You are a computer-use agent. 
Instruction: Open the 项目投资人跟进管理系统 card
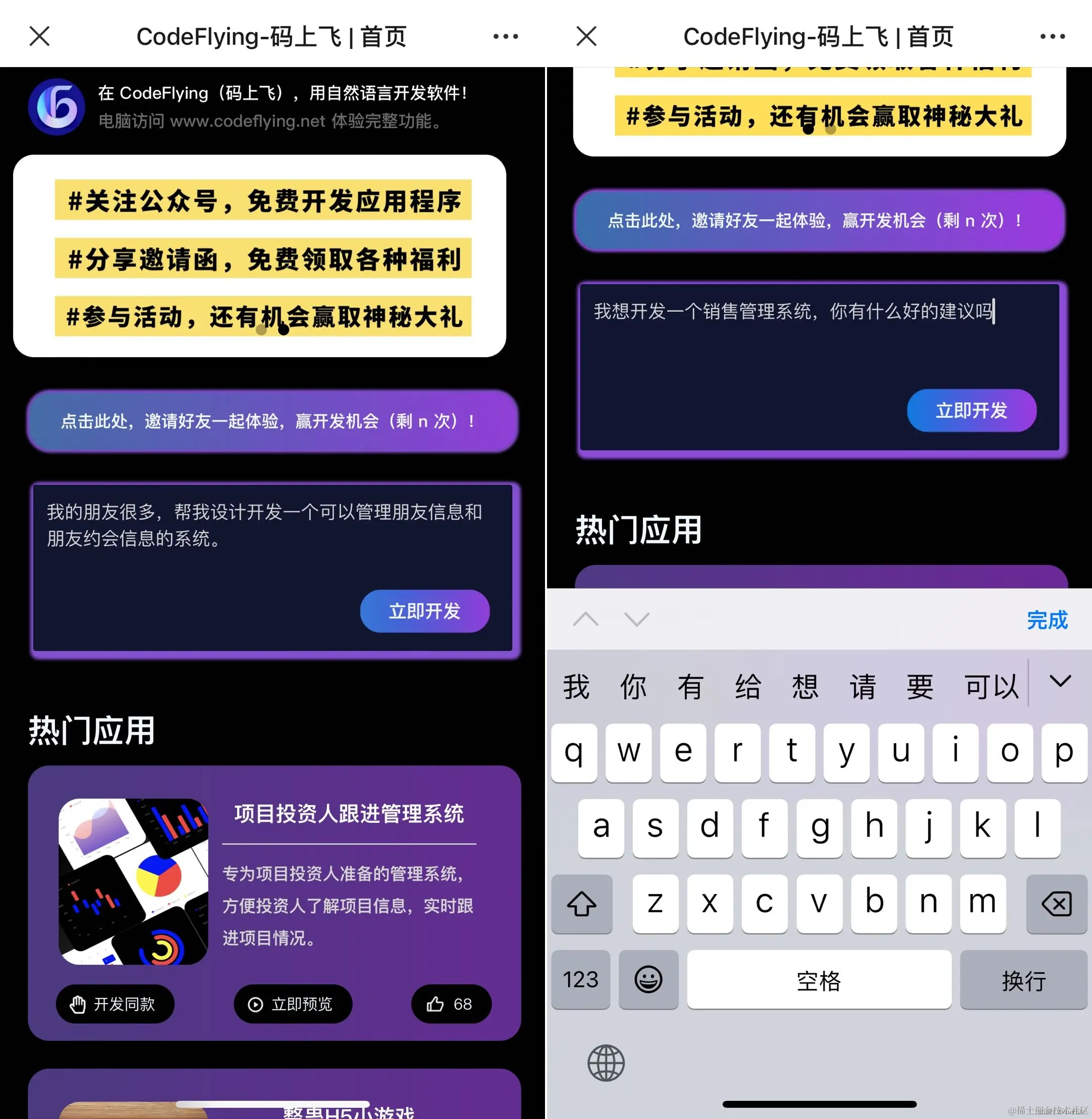(349, 814)
